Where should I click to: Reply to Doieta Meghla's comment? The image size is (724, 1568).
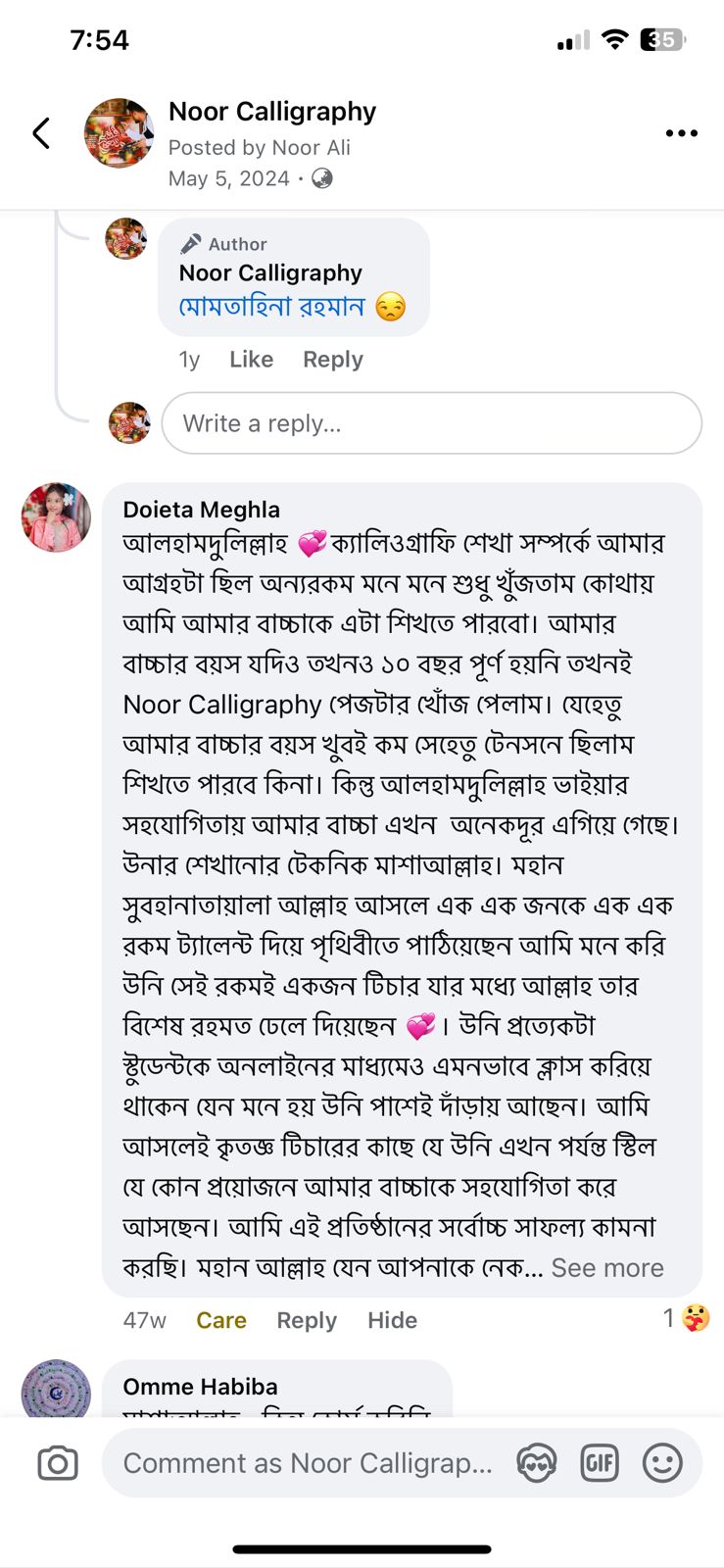click(307, 1321)
